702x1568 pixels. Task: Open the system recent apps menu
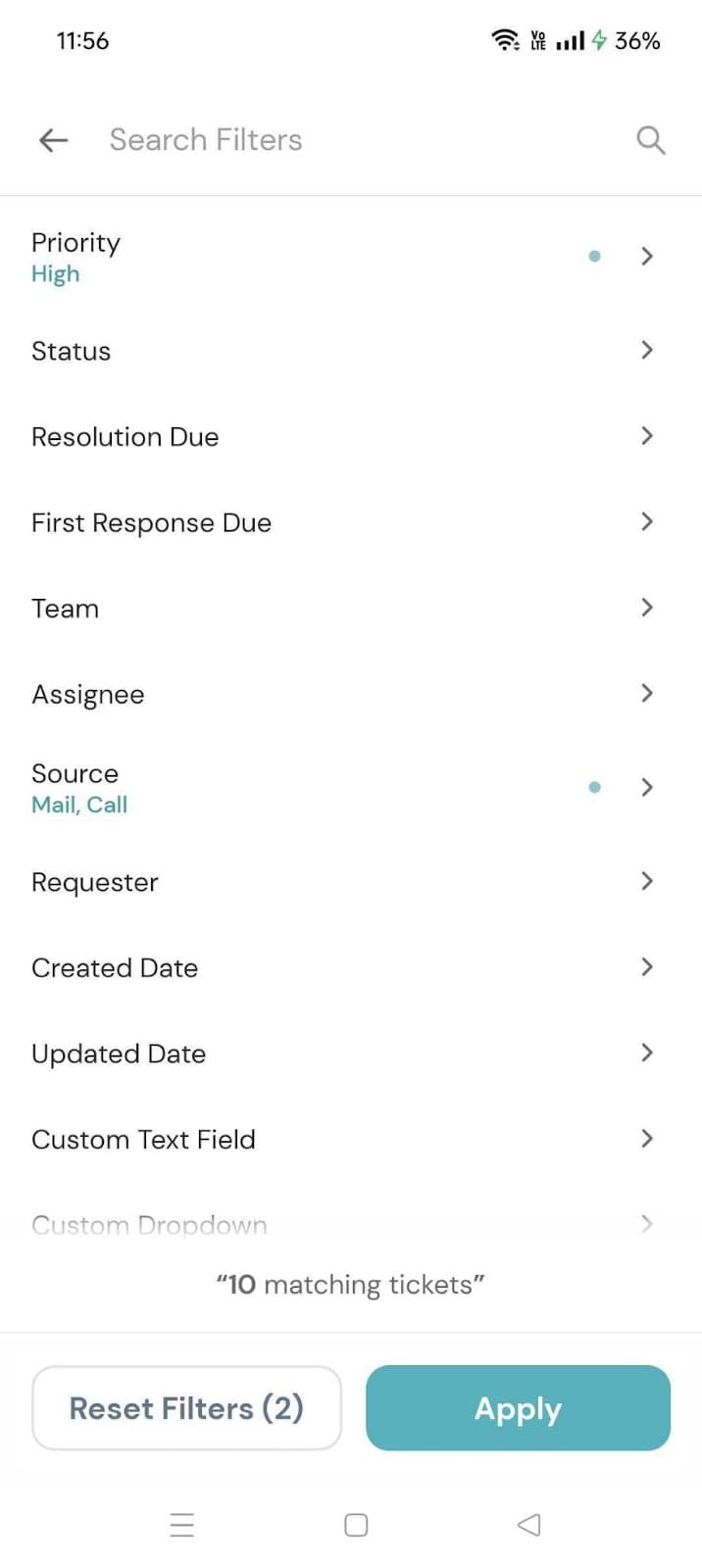pyautogui.click(x=182, y=1525)
